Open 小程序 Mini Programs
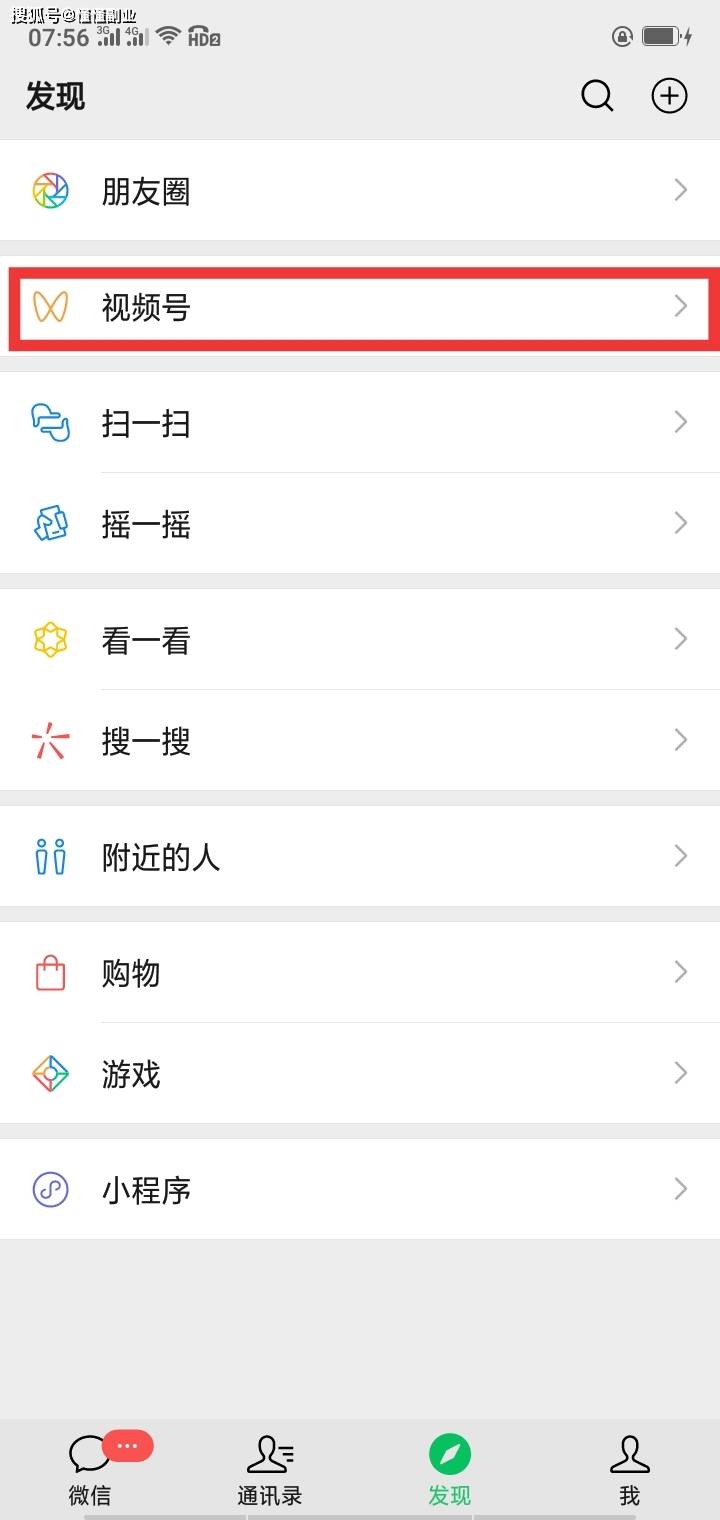Viewport: 720px width, 1520px height. (146, 1190)
